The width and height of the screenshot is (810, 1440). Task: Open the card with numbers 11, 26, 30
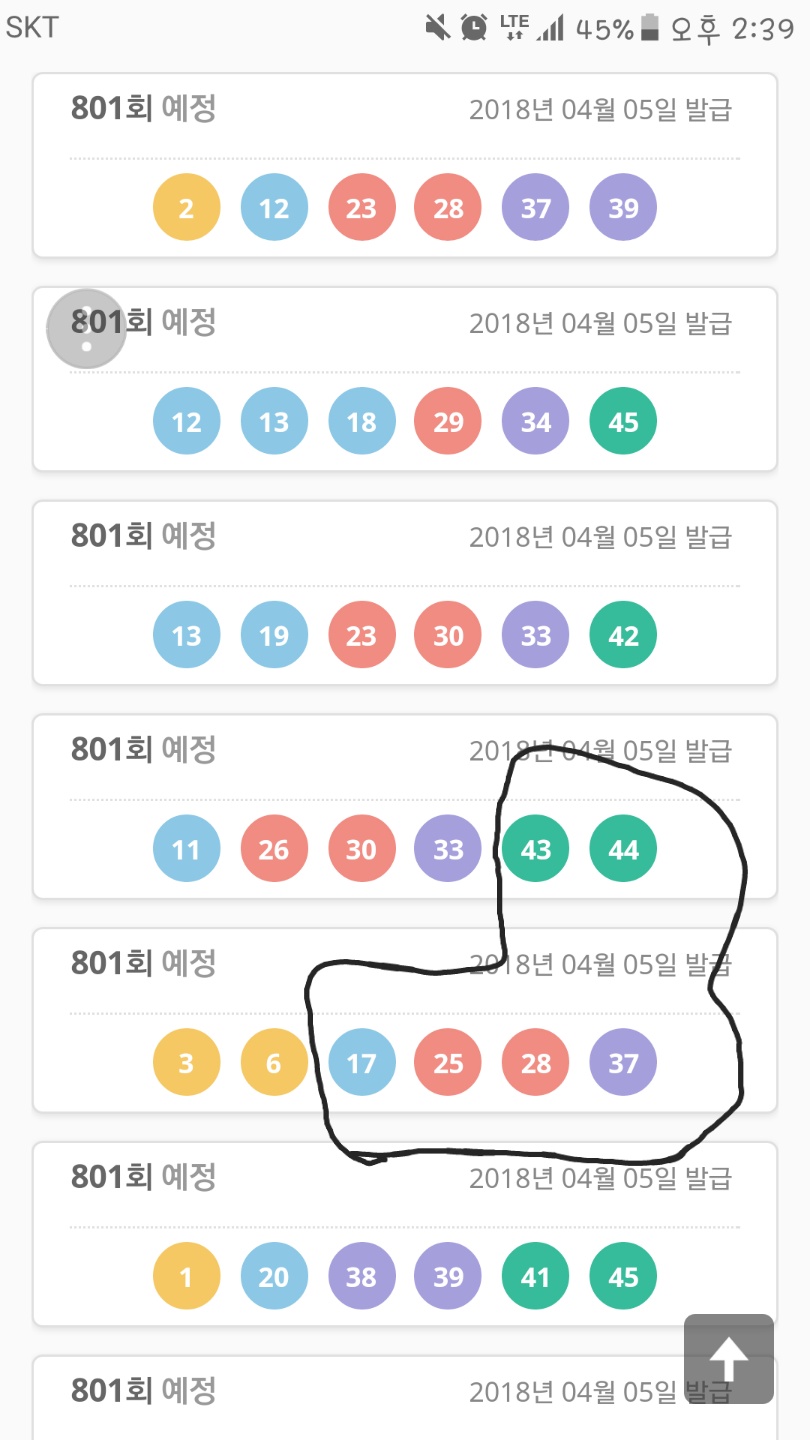pyautogui.click(x=405, y=807)
